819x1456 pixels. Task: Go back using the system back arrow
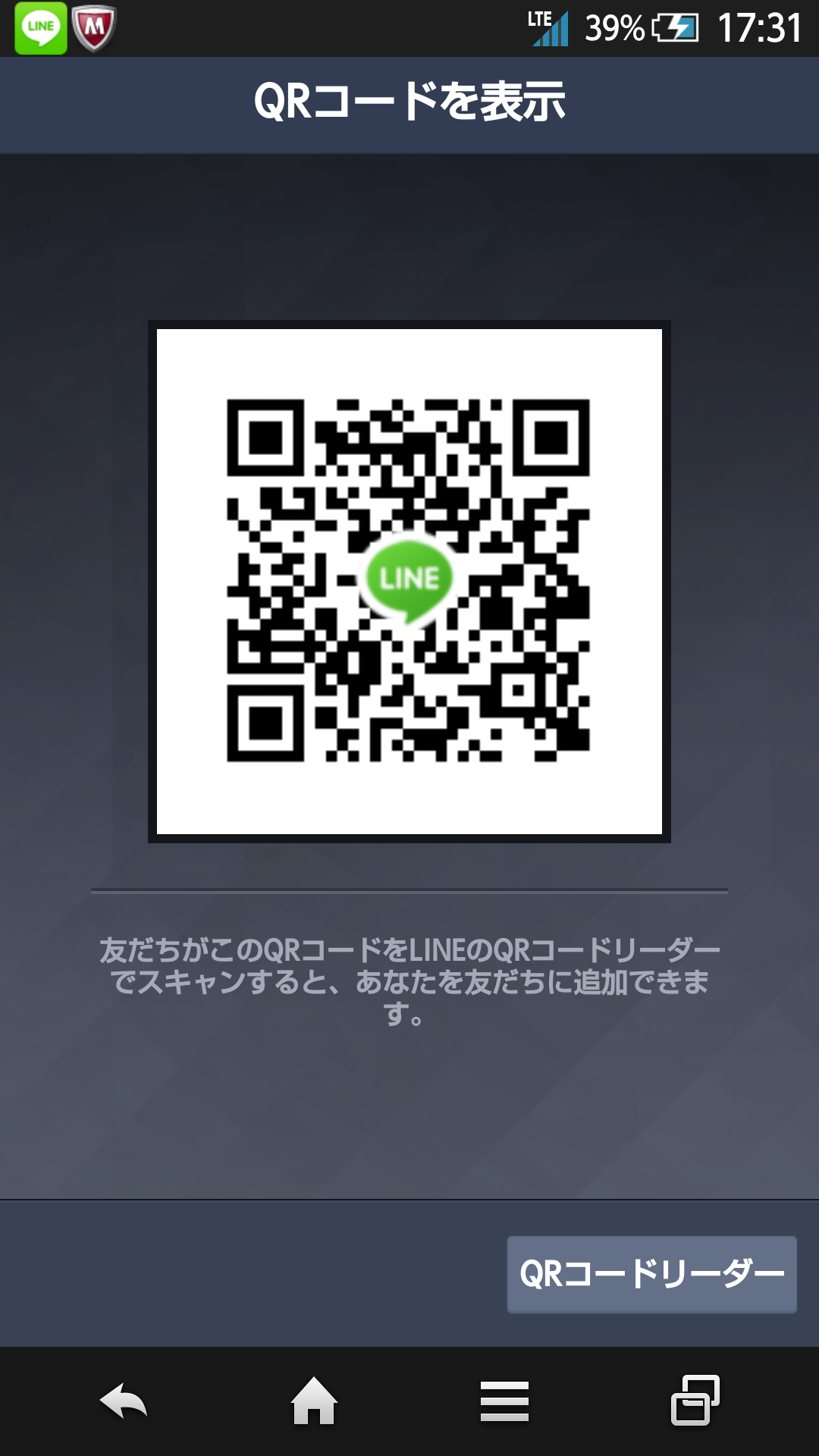(124, 1401)
